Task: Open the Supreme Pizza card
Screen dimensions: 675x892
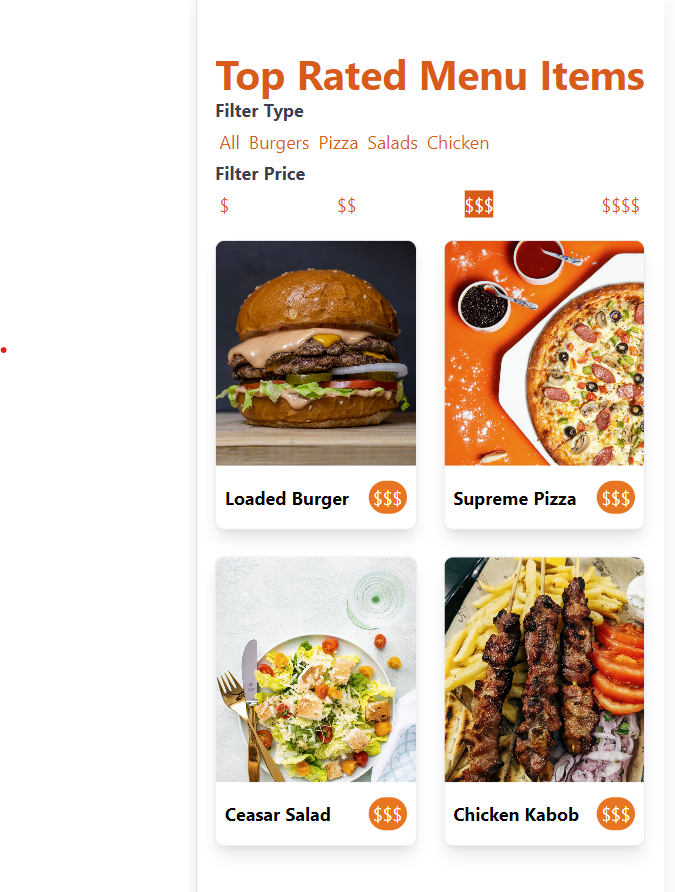Action: pos(544,385)
